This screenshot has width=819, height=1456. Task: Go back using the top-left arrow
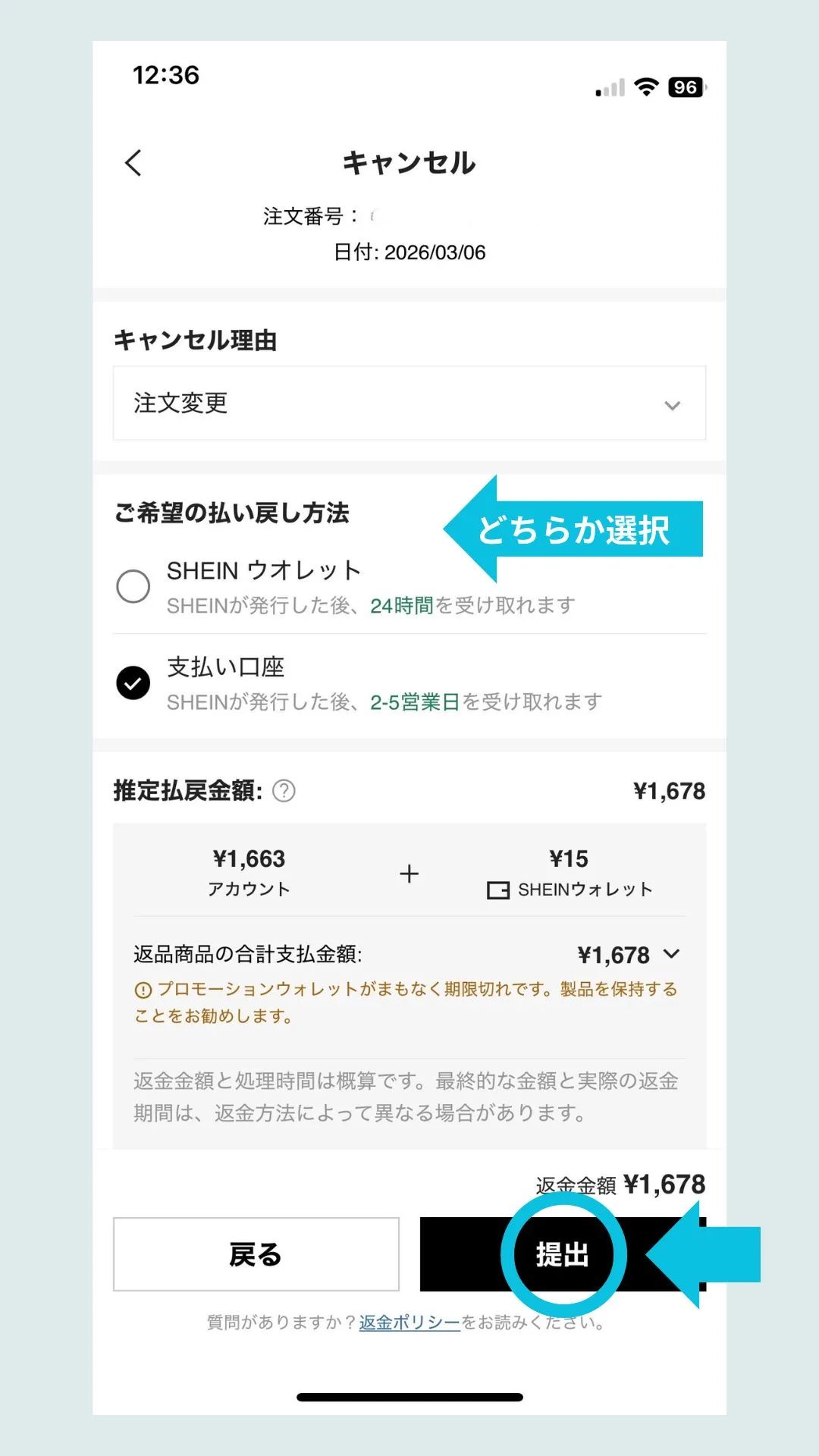pos(133,163)
